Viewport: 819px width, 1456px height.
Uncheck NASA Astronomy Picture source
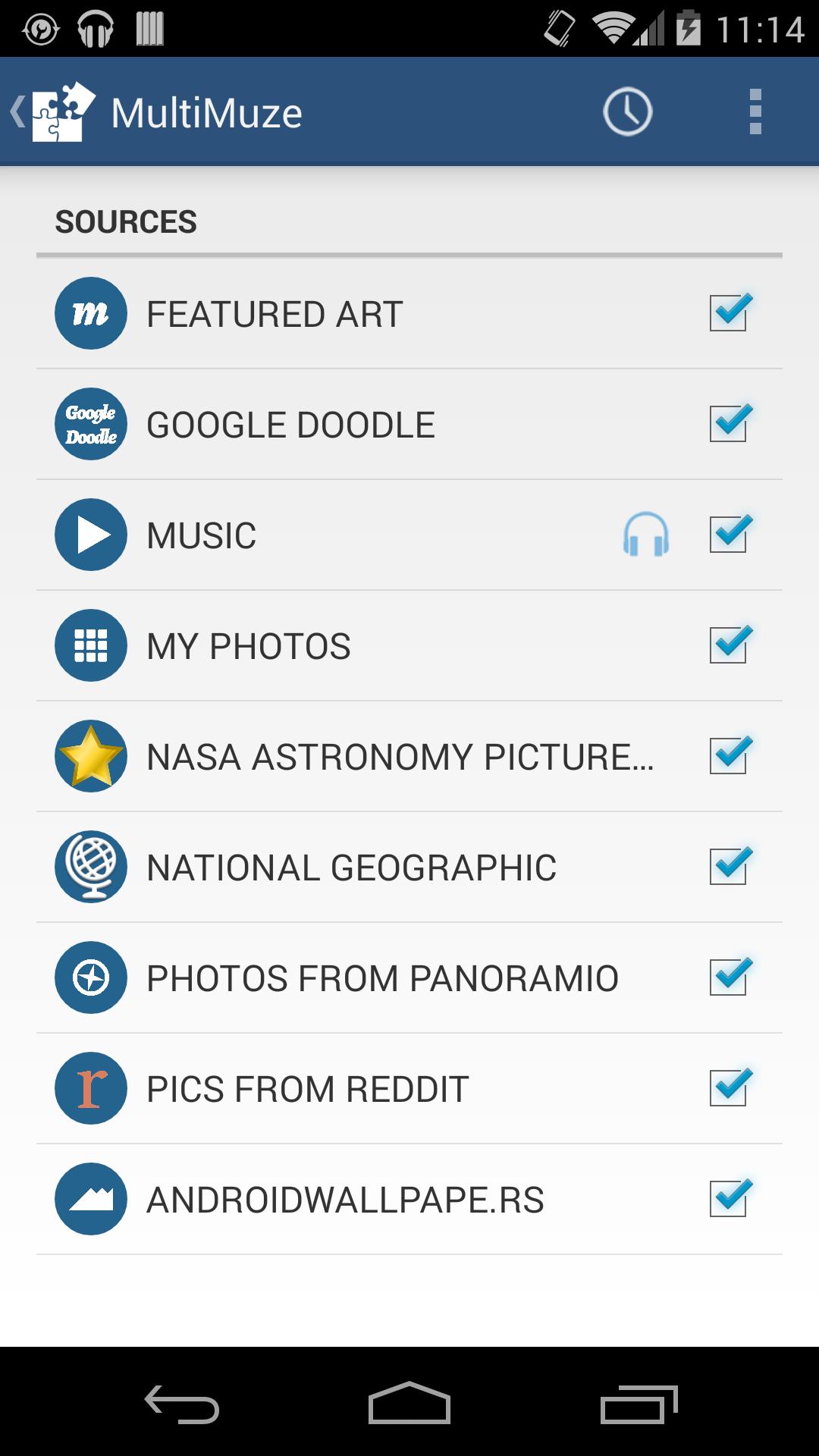[x=728, y=756]
